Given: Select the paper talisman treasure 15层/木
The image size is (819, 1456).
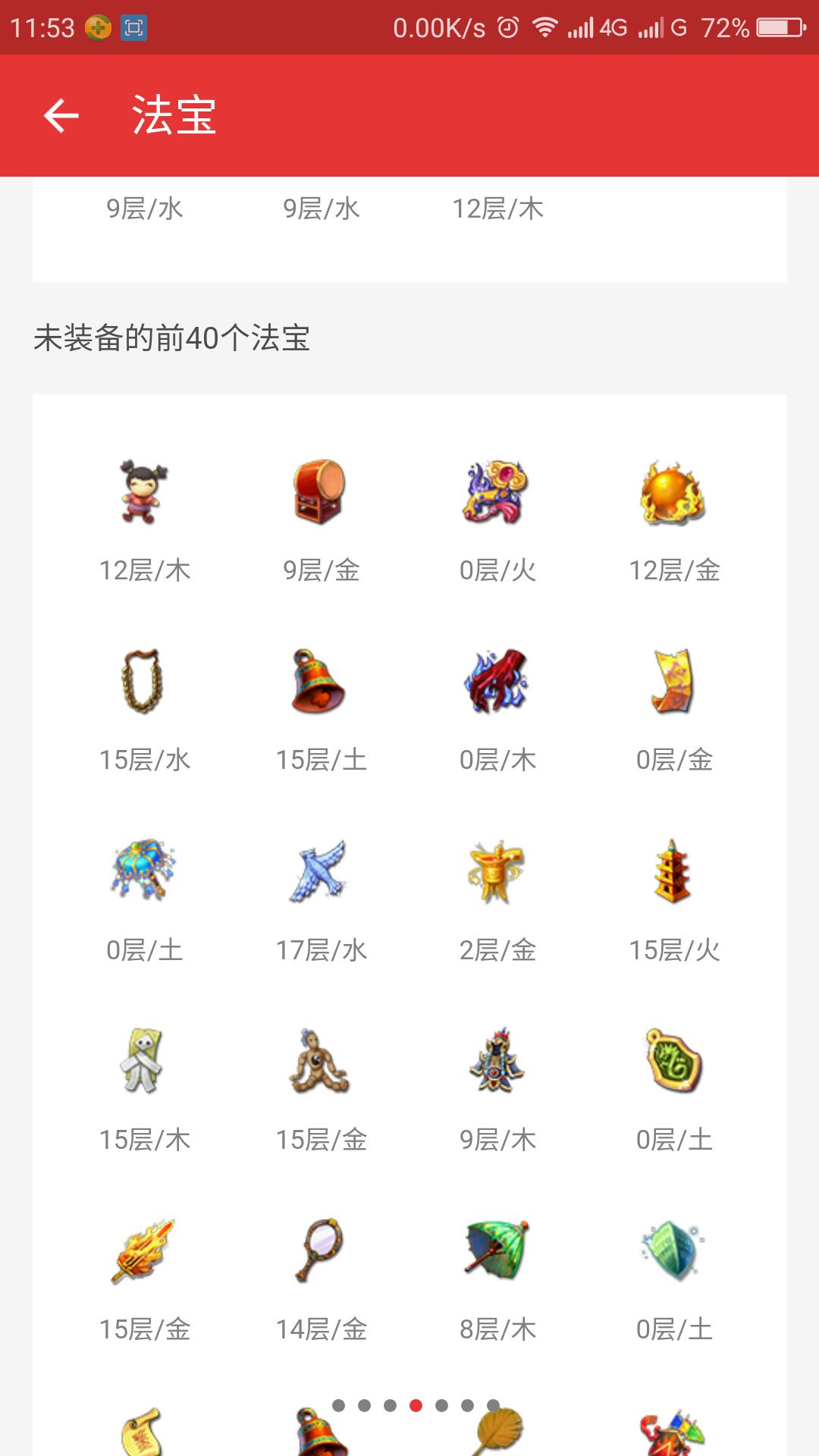Looking at the screenshot, I should tap(143, 1062).
